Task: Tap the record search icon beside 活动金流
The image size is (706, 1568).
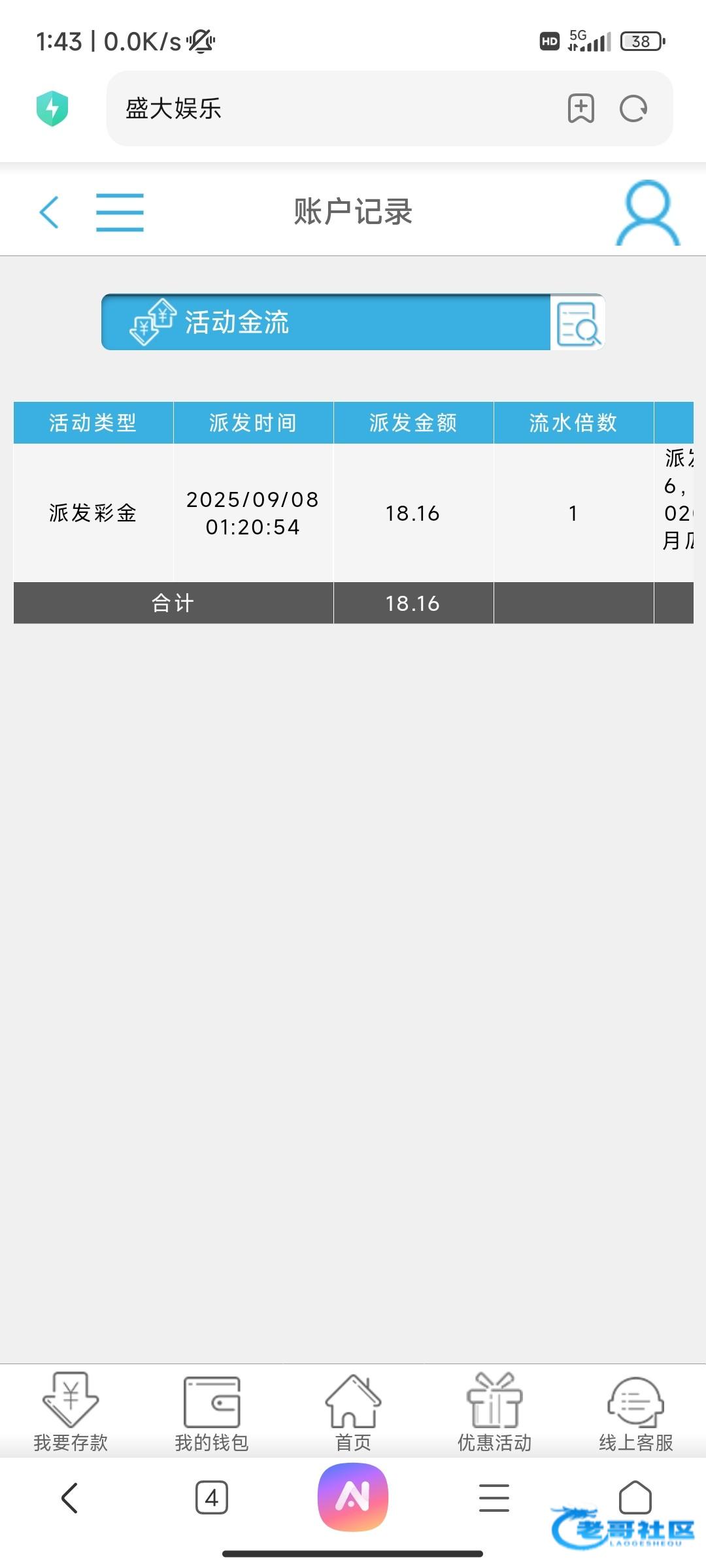Action: [x=578, y=323]
